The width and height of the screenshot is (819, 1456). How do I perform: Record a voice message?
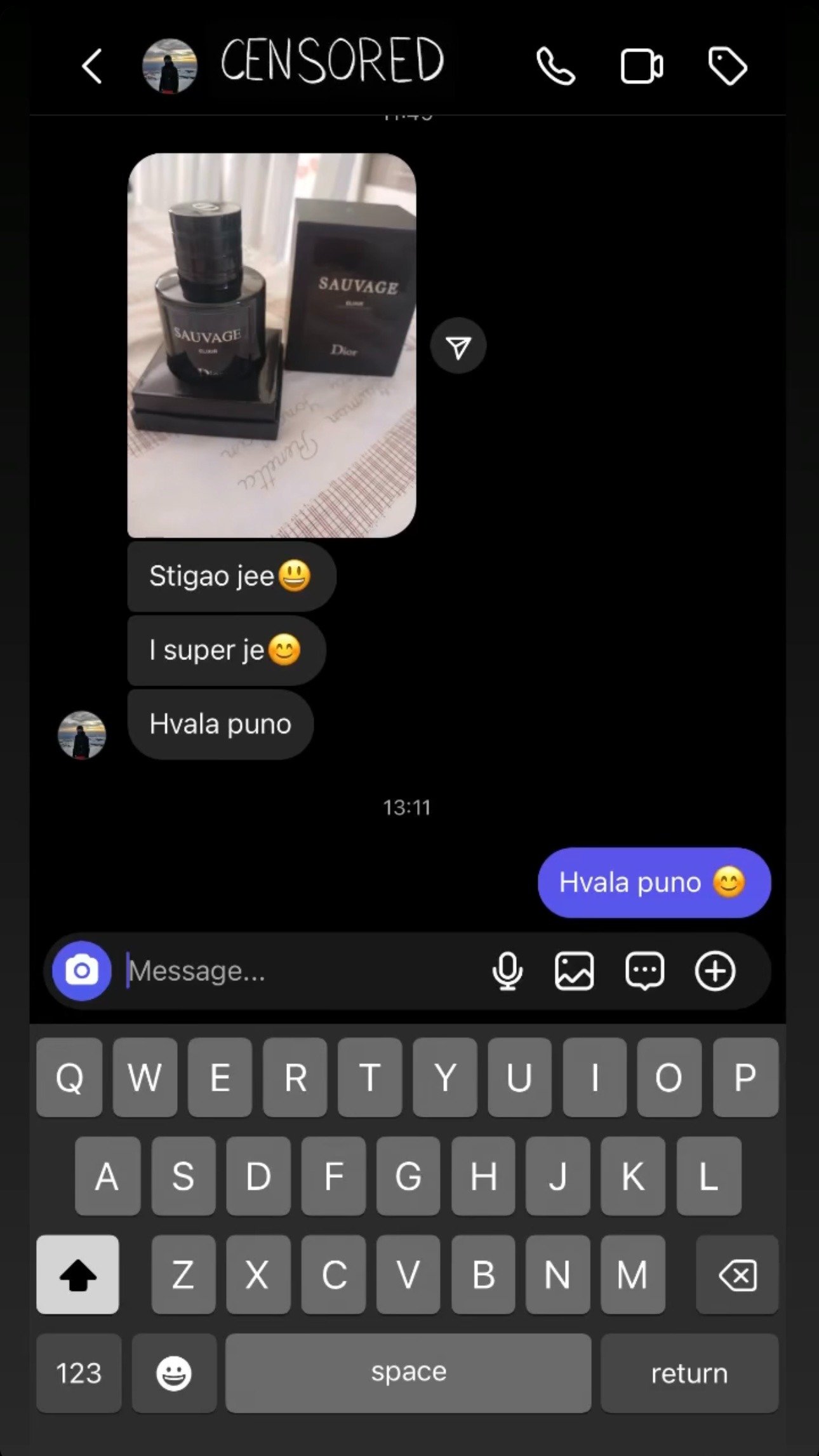pos(507,971)
